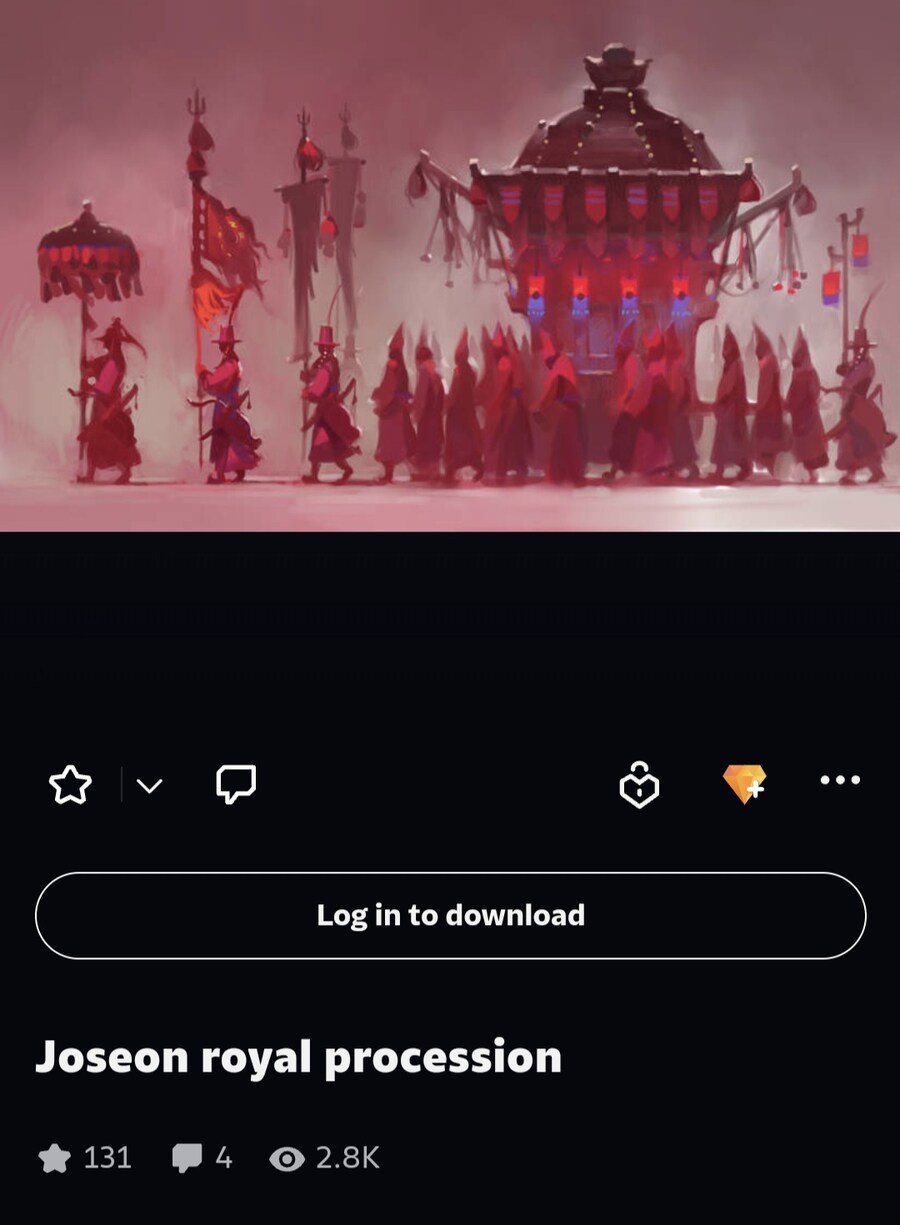Expand the favourites collection dropdown arrow
Image resolution: width=900 pixels, height=1225 pixels.
pyautogui.click(x=149, y=786)
